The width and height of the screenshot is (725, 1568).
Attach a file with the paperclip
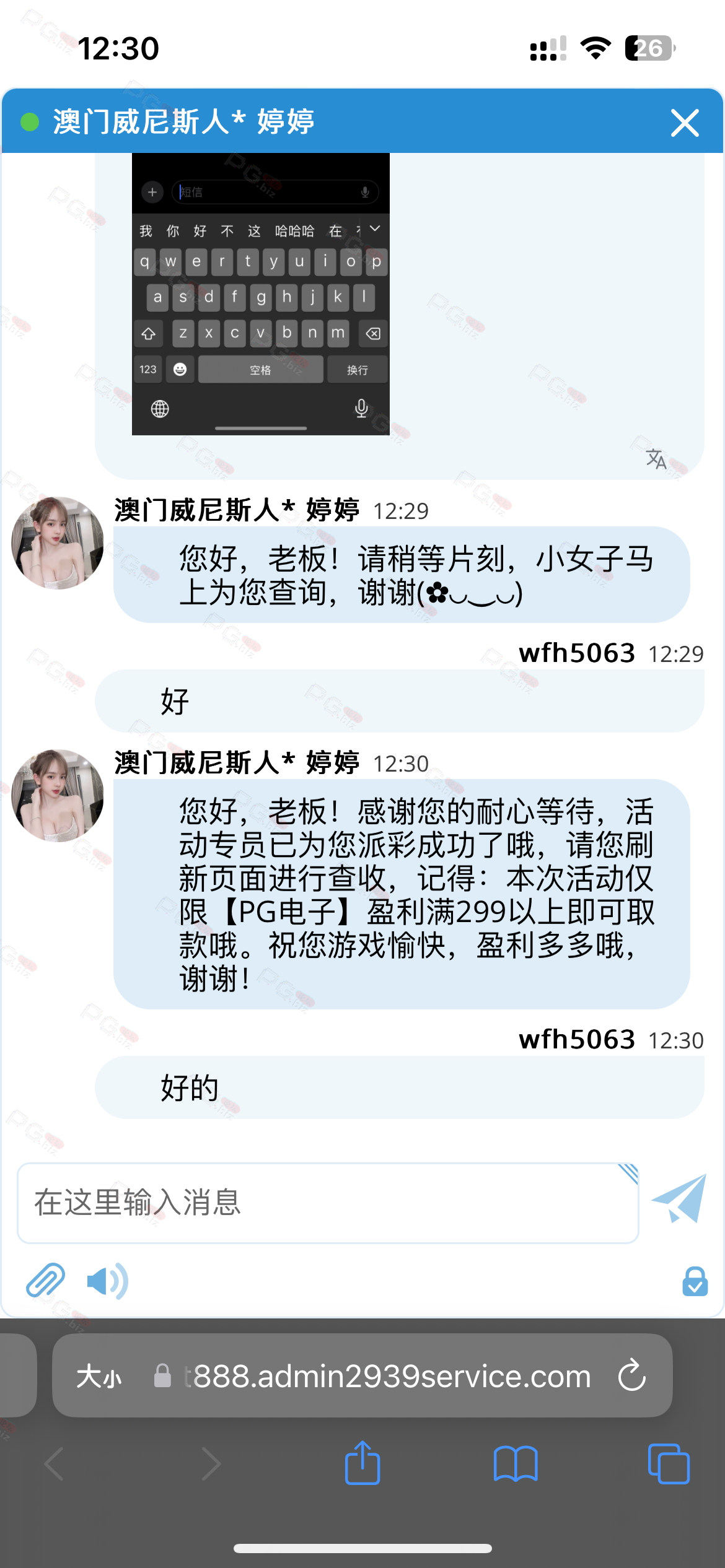pos(45,1280)
